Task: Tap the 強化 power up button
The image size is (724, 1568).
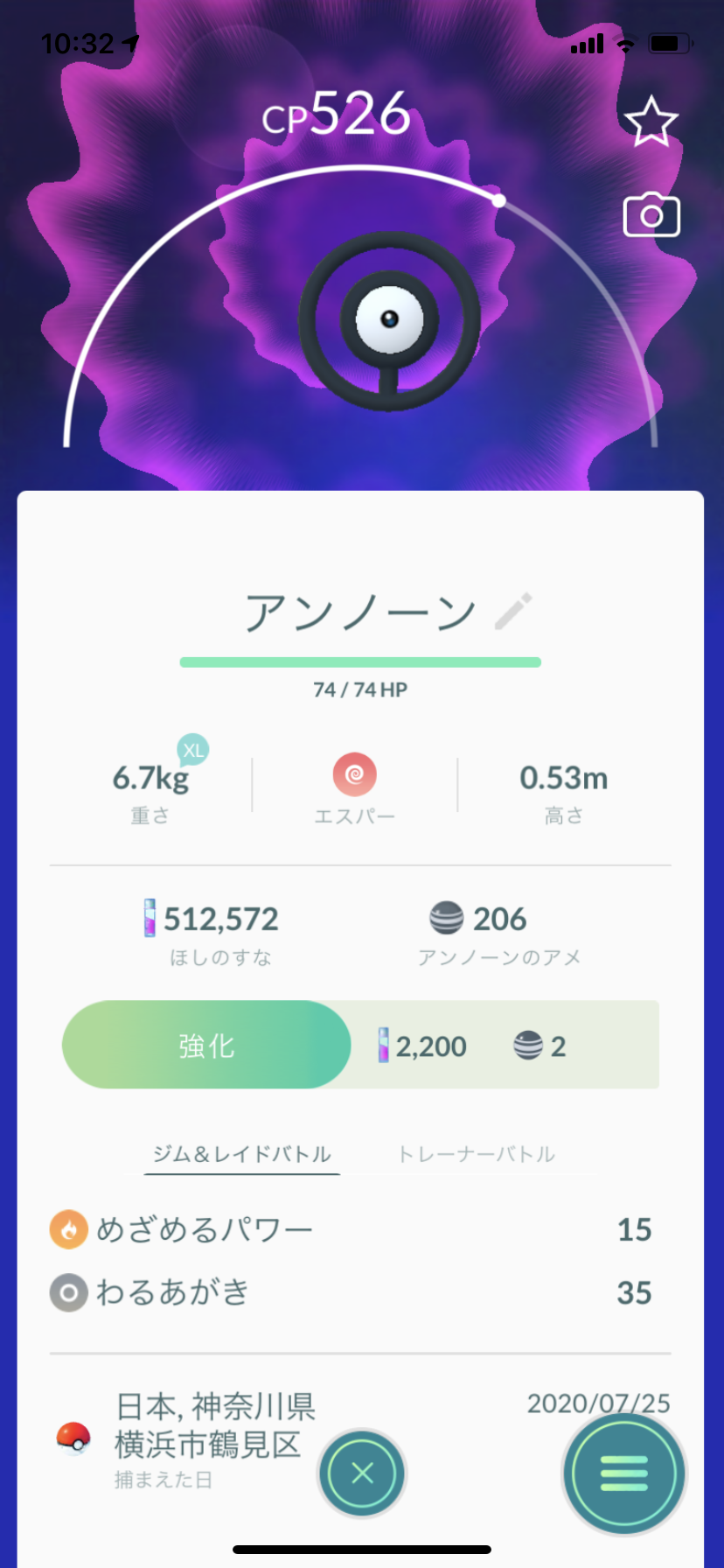Action: [x=206, y=1045]
